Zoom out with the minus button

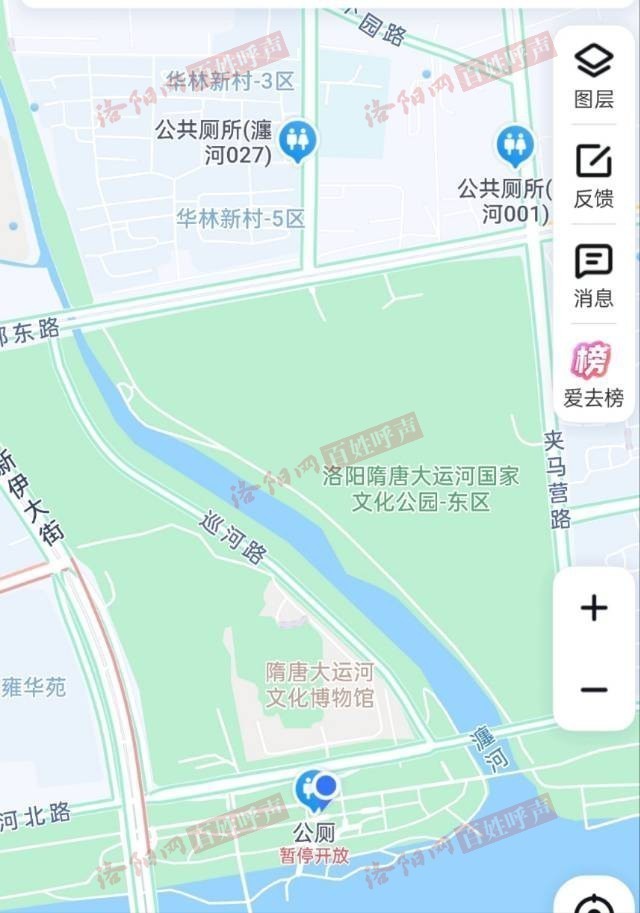(594, 690)
